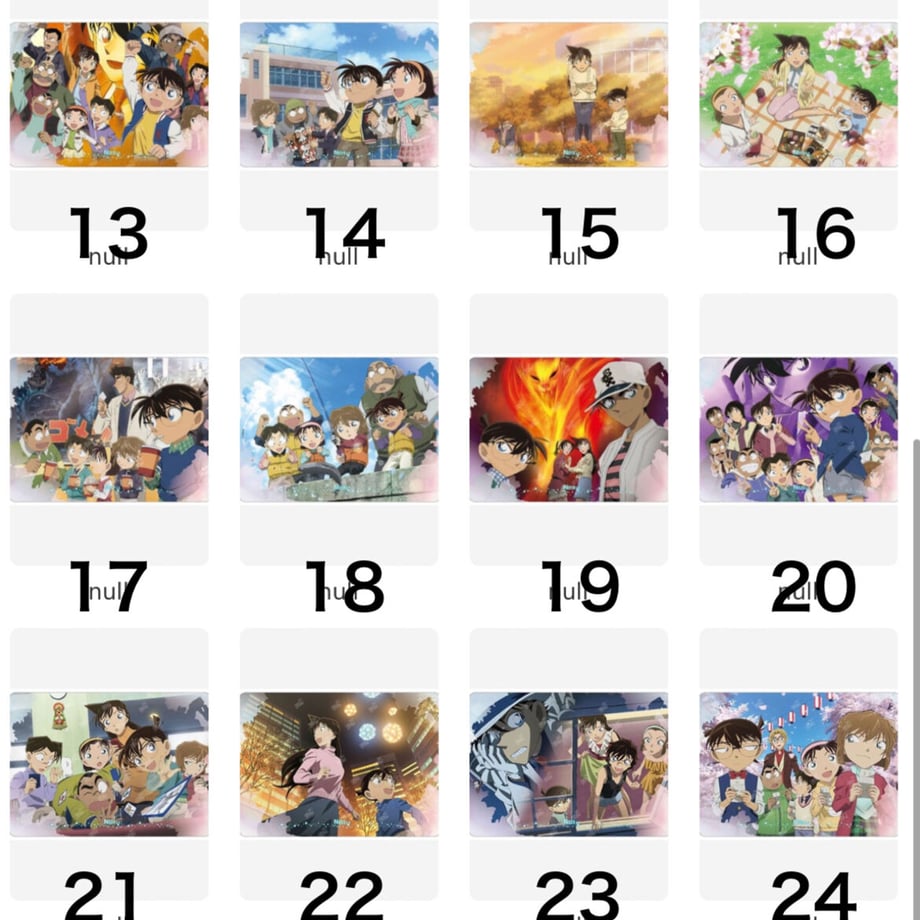Screen dimensions: 920x920
Task: Select the purple card numbered 20
Action: click(x=798, y=429)
